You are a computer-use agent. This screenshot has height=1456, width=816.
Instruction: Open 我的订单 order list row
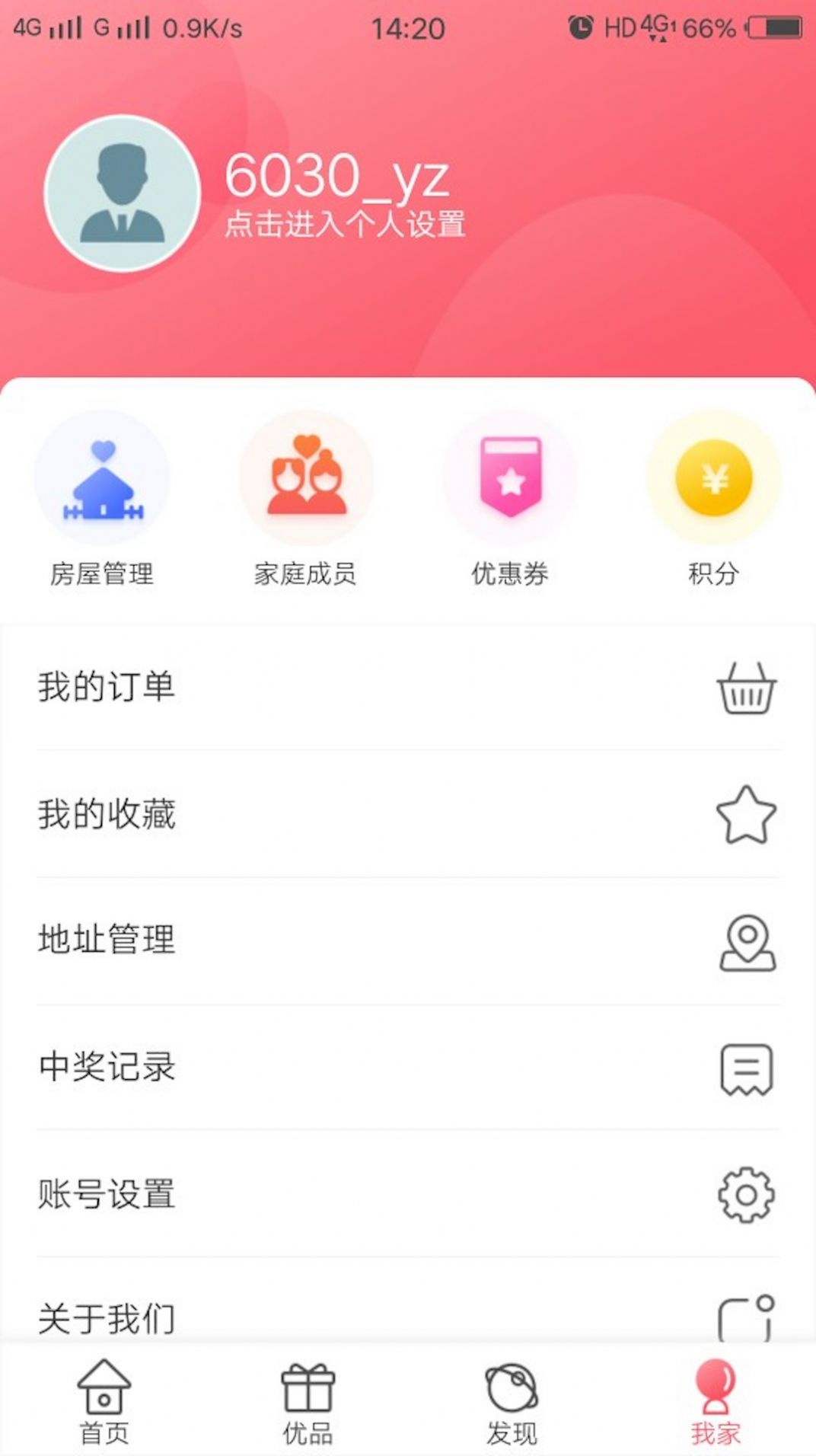(304, 688)
